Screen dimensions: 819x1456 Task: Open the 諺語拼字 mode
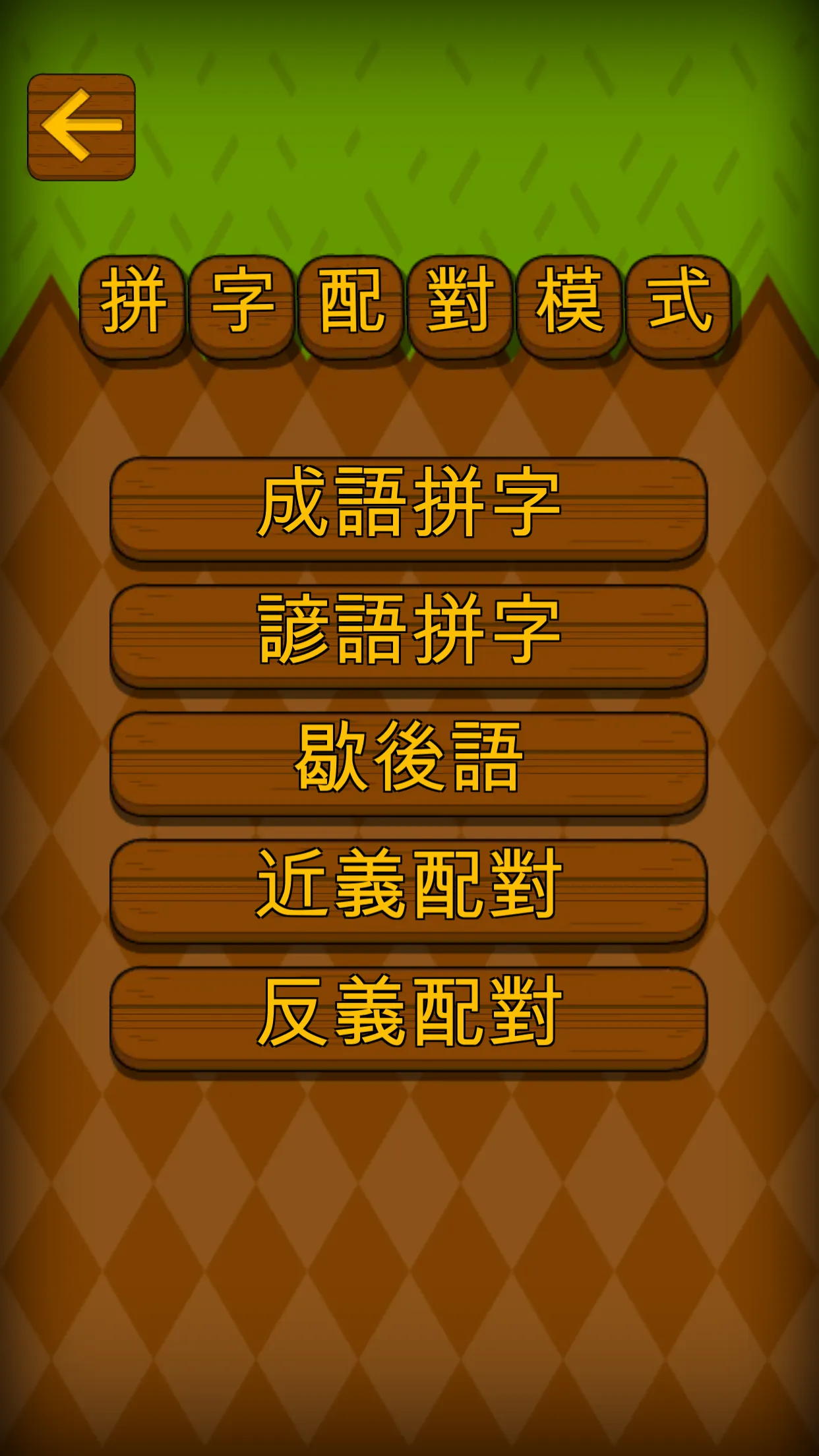408,636
